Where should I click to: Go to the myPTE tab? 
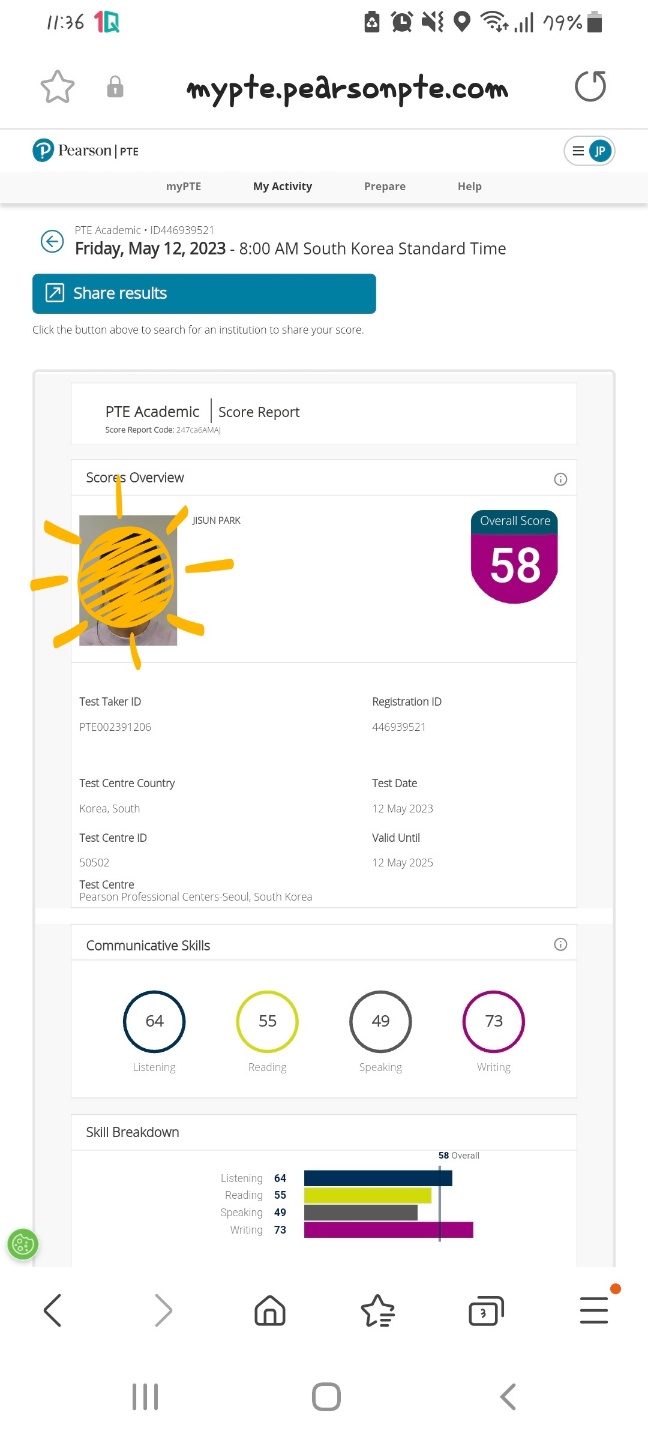click(184, 186)
